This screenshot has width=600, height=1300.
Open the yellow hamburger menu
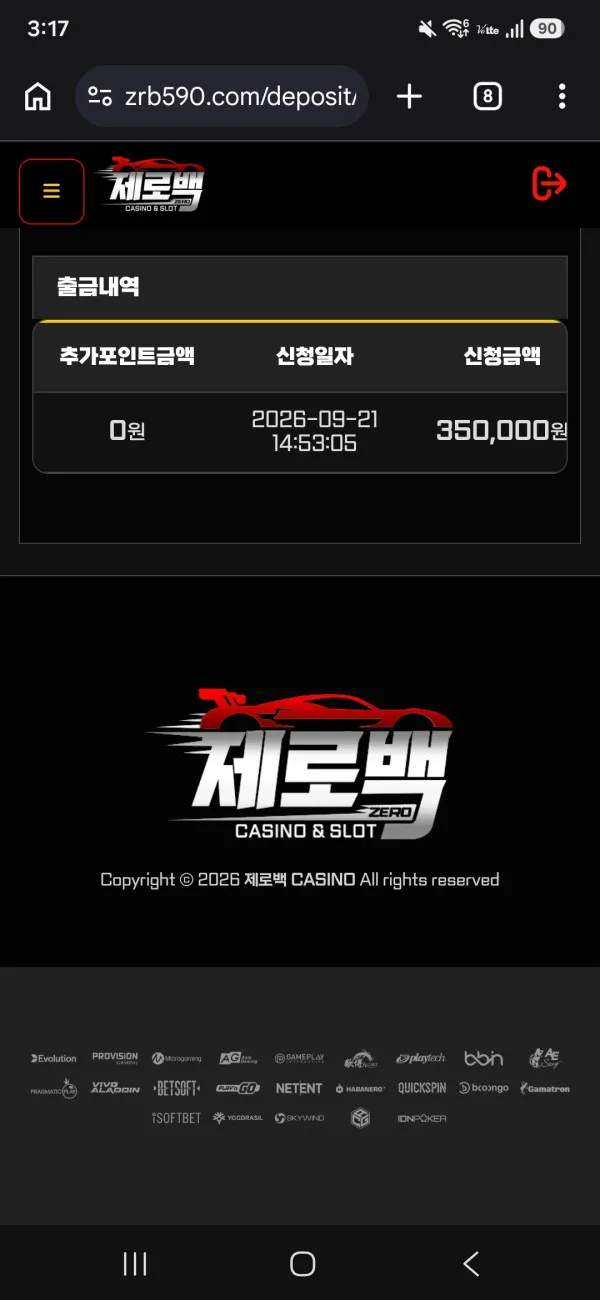coord(52,191)
